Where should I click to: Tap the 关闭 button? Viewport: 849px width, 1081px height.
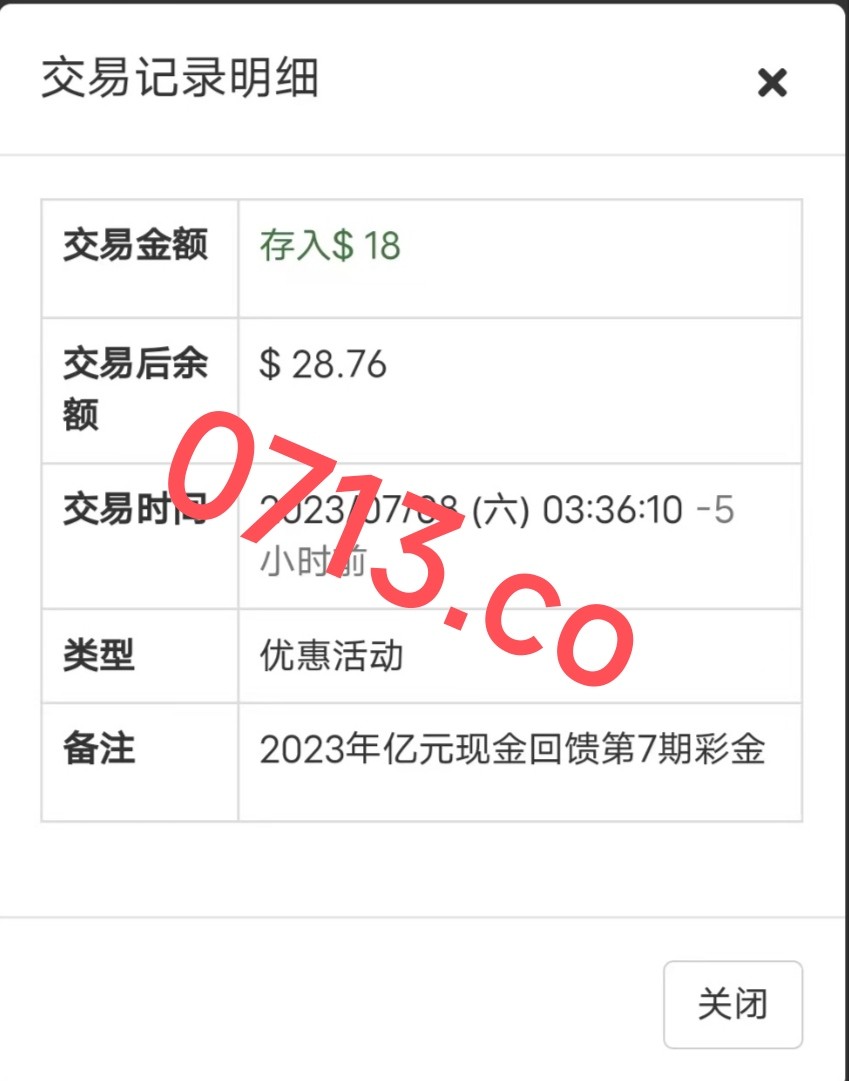pyautogui.click(x=732, y=1004)
